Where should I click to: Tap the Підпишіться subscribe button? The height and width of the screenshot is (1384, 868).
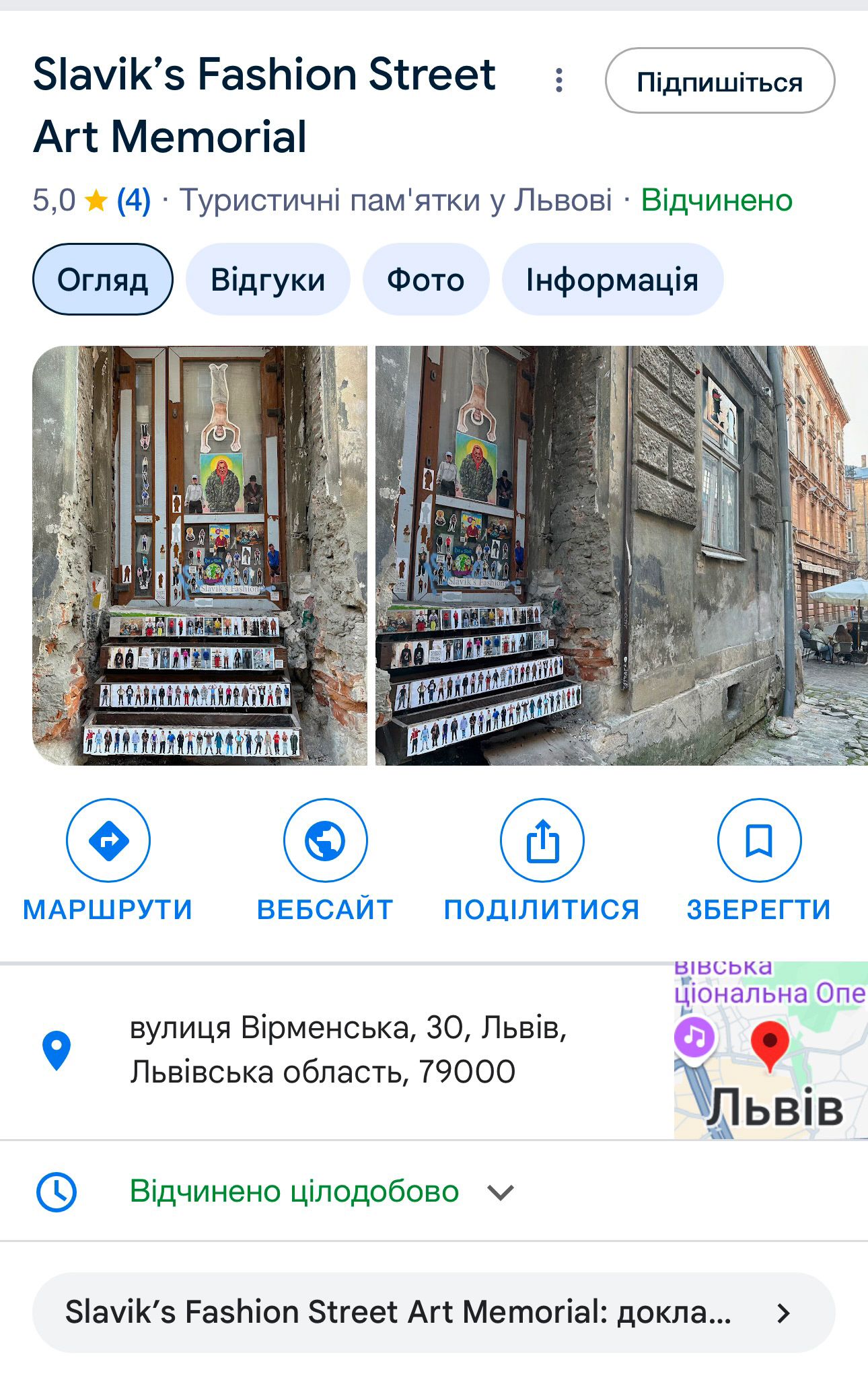[719, 81]
